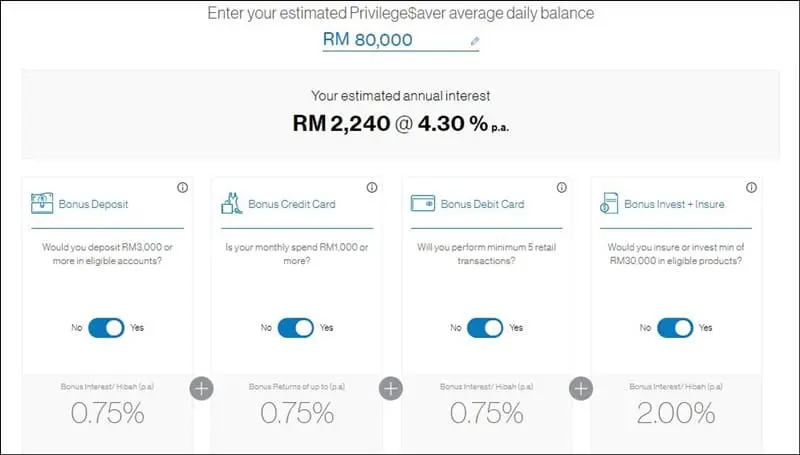Toggle the Bonus Debit Card switch
The image size is (800, 455).
(x=485, y=327)
